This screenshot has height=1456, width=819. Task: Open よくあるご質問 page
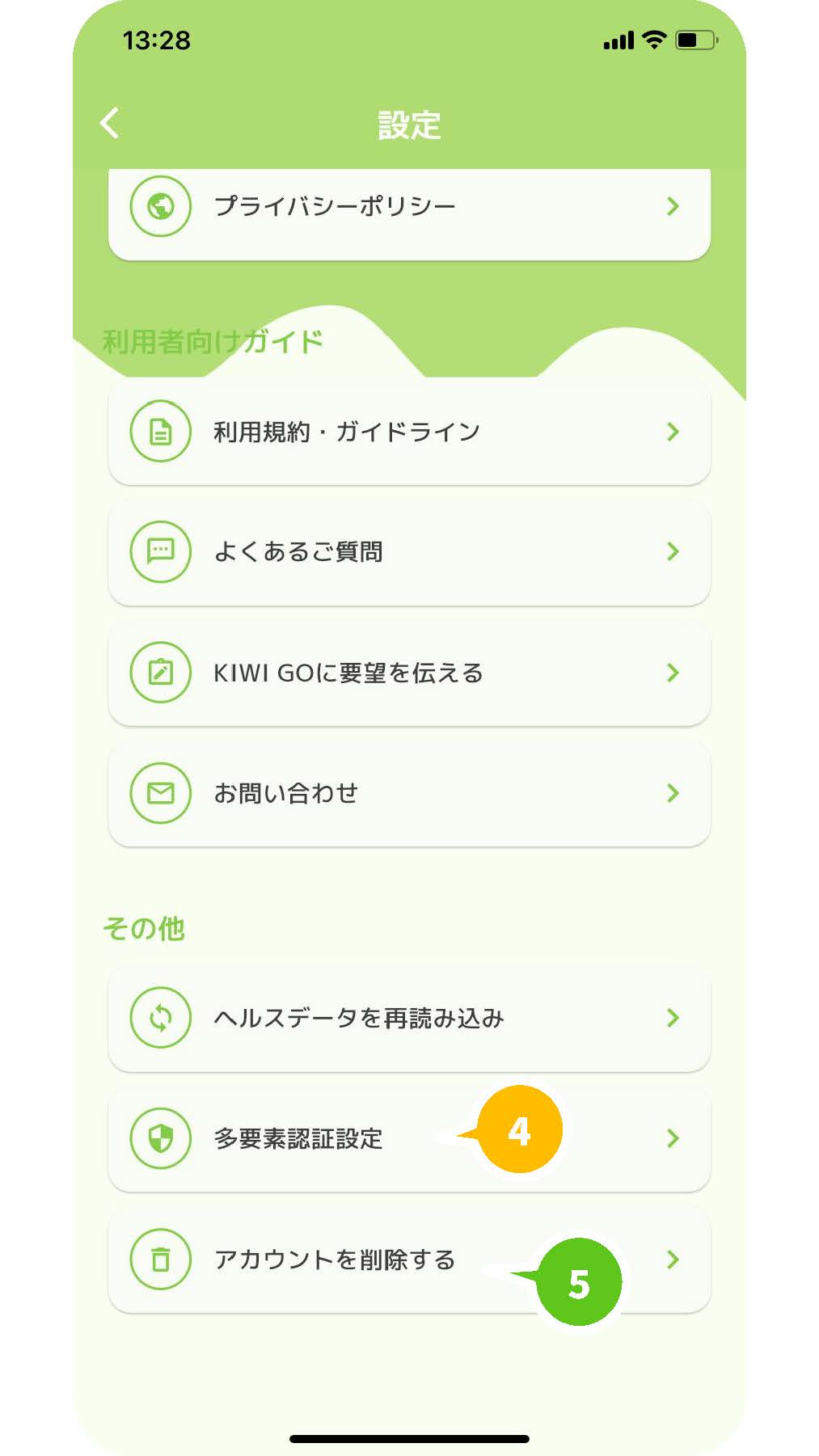tap(409, 552)
